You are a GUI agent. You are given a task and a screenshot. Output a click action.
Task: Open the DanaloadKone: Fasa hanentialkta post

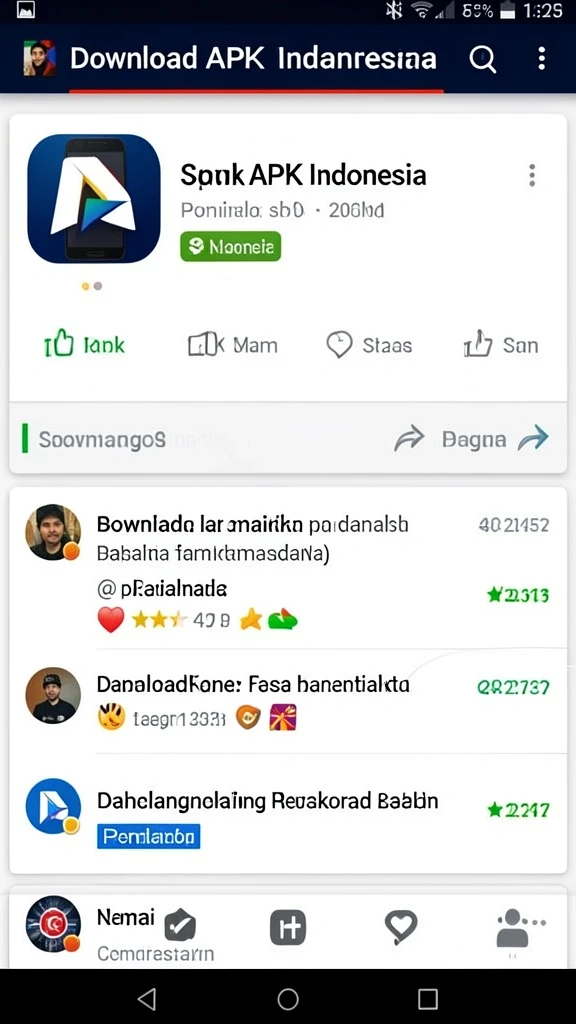click(288, 699)
